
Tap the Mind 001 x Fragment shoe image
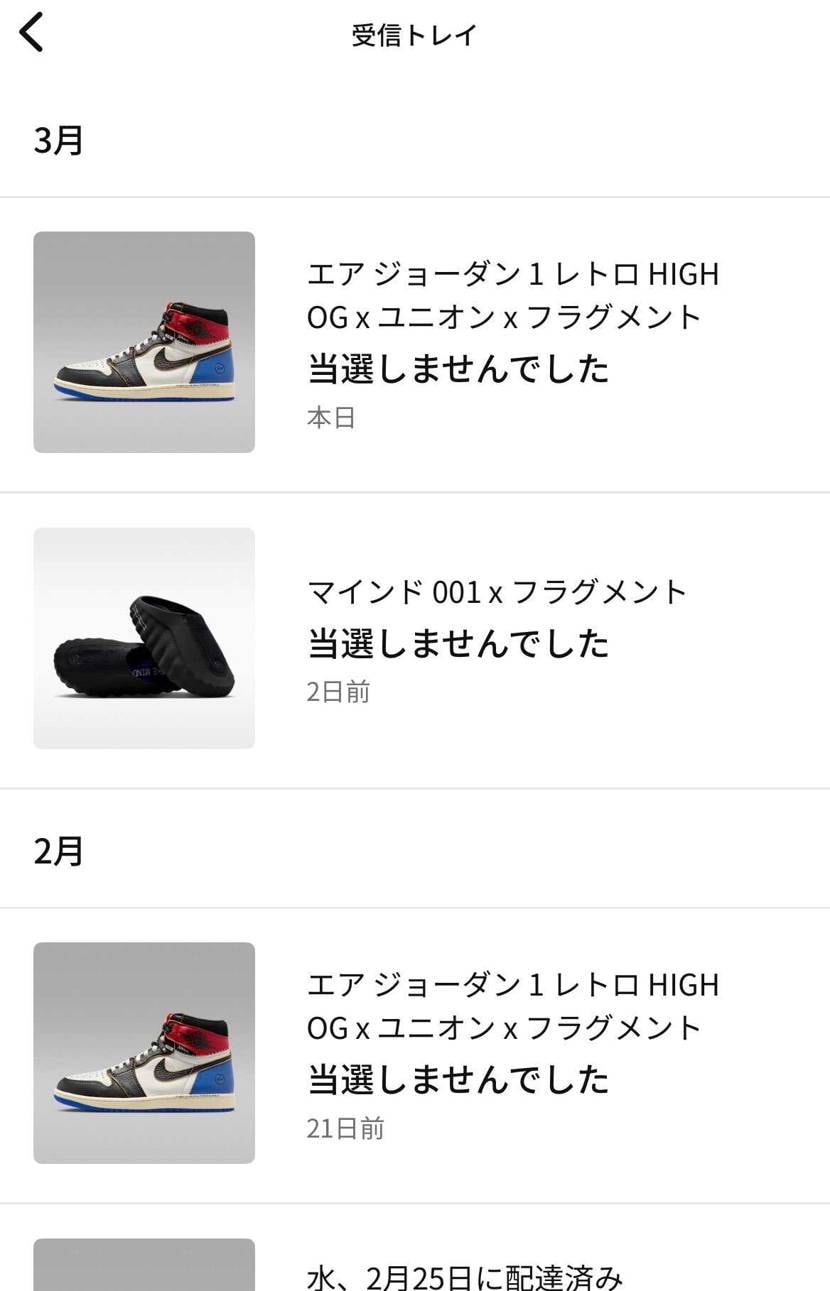tap(143, 638)
